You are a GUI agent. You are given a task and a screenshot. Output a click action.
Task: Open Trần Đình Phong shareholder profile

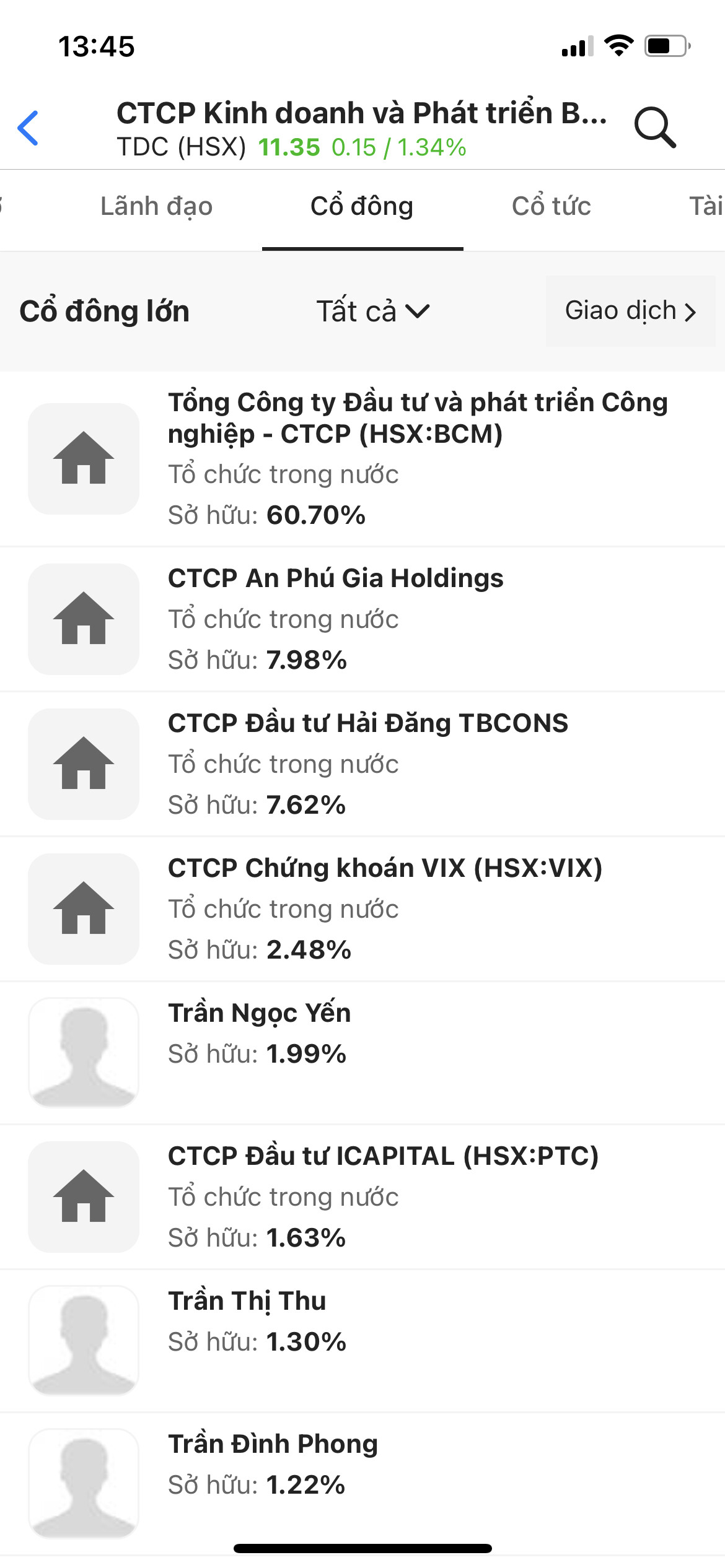pos(362,1483)
